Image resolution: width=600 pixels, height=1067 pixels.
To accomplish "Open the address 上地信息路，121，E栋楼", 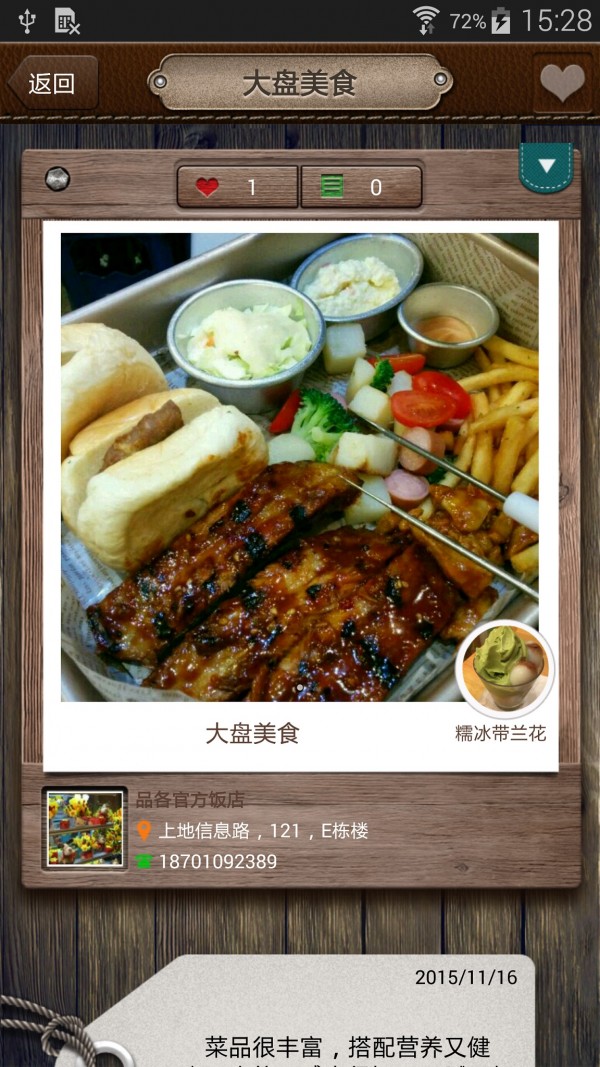I will (x=262, y=831).
